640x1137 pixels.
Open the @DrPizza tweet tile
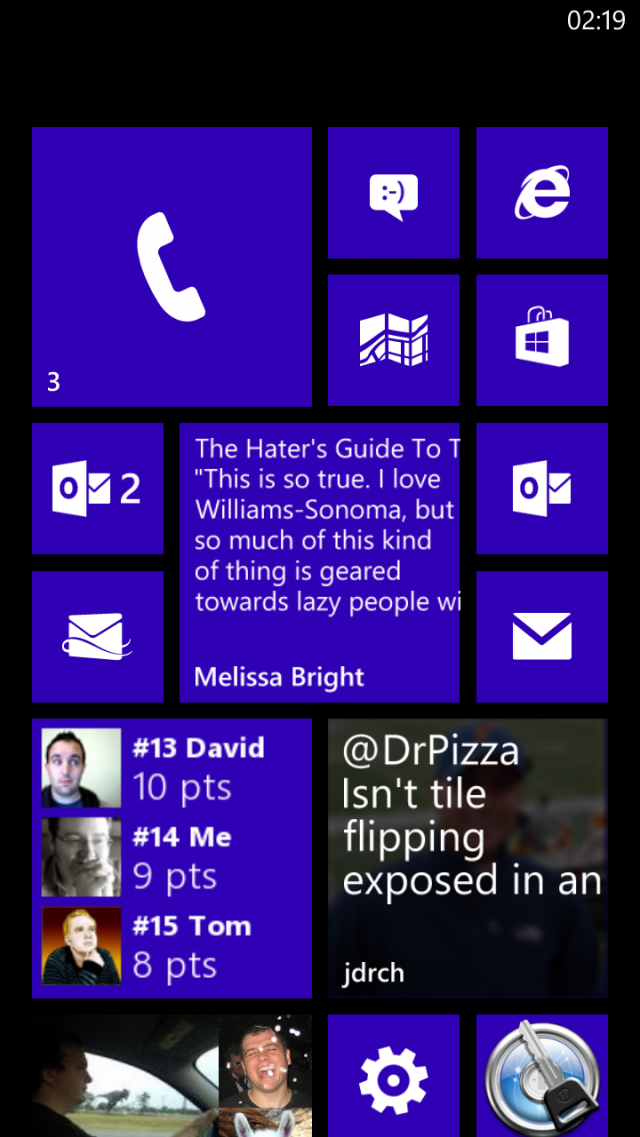pyautogui.click(x=468, y=859)
